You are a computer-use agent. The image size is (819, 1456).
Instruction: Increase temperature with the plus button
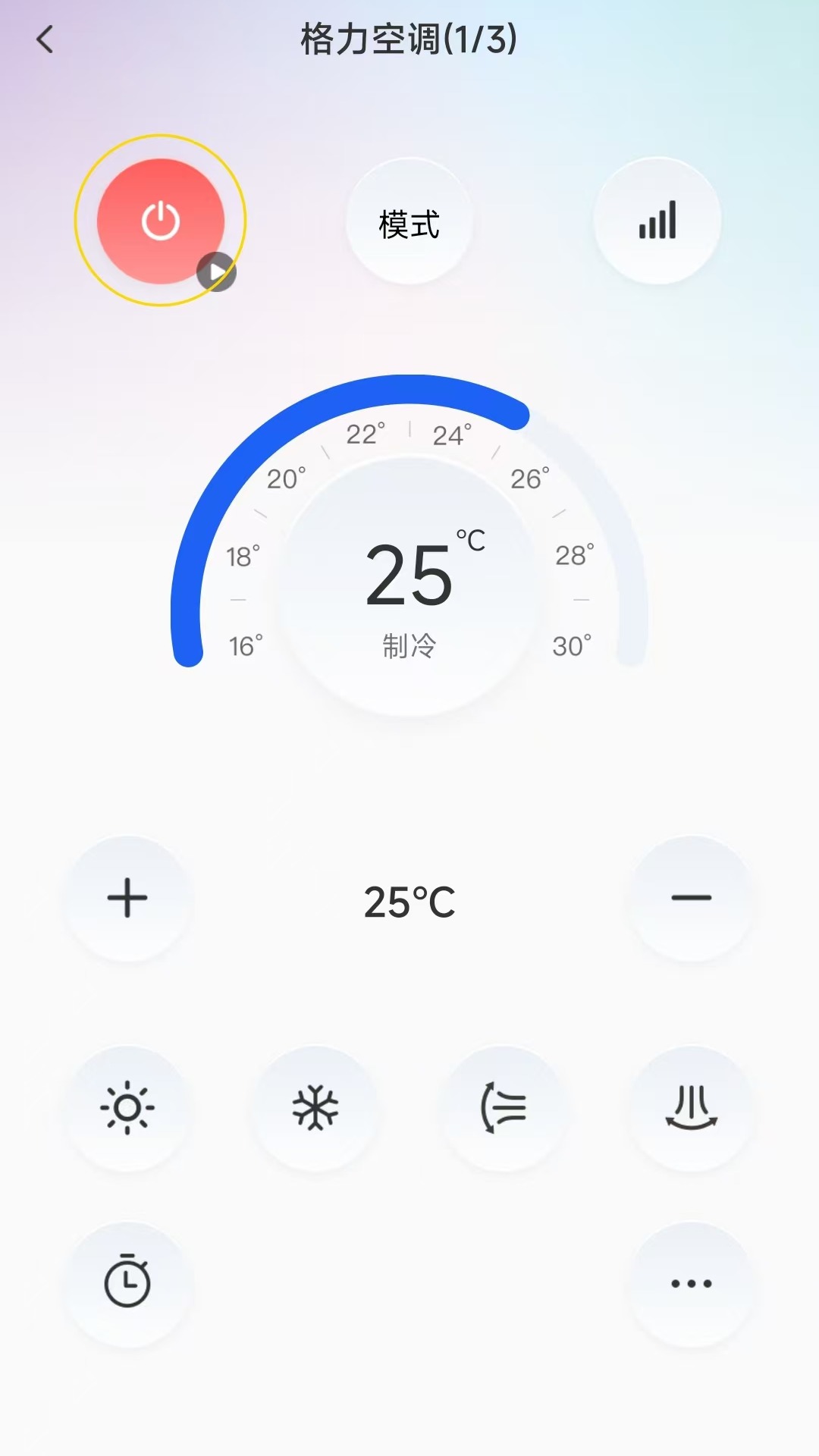pyautogui.click(x=127, y=899)
